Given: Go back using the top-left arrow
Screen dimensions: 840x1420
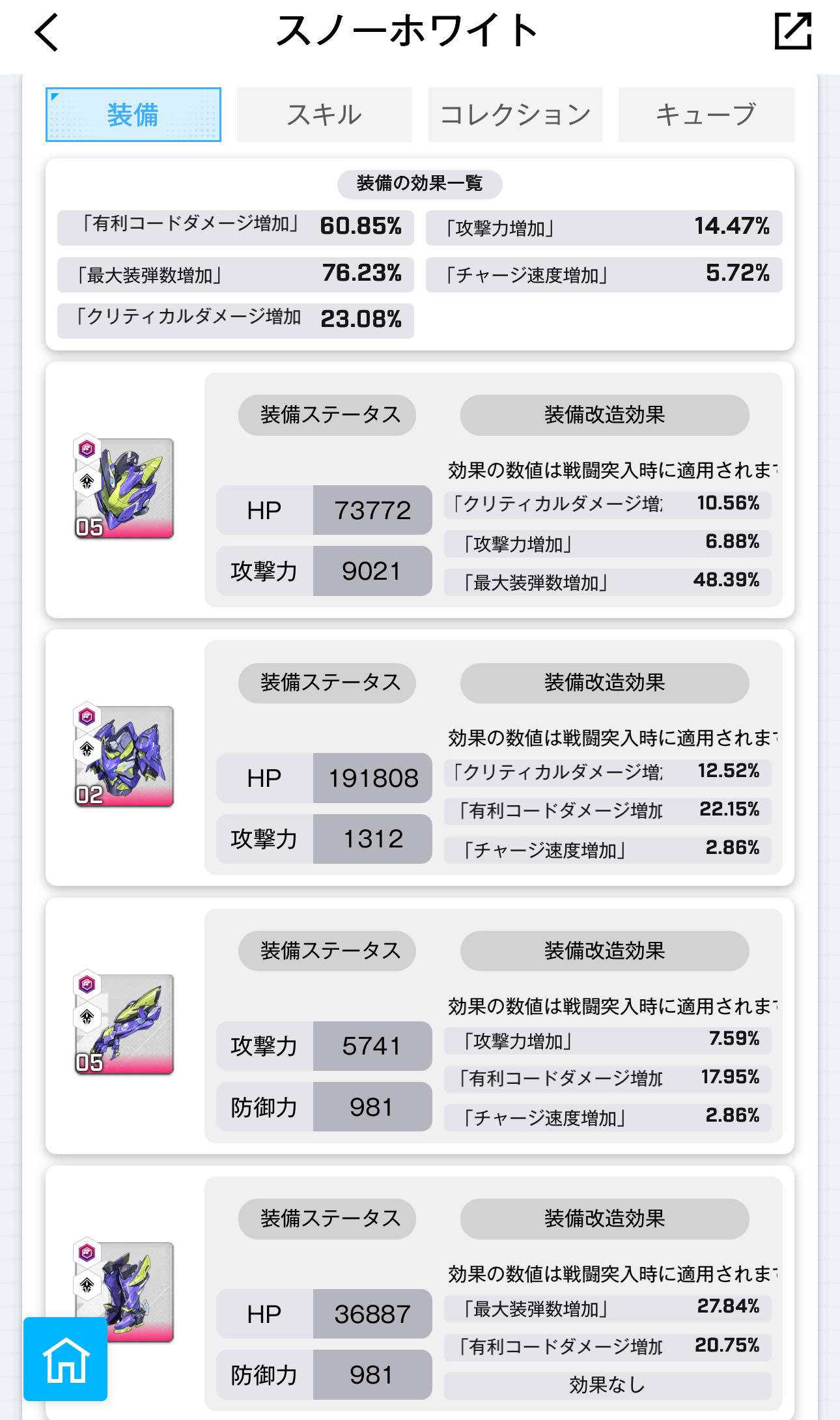Looking at the screenshot, I should pos(47,32).
